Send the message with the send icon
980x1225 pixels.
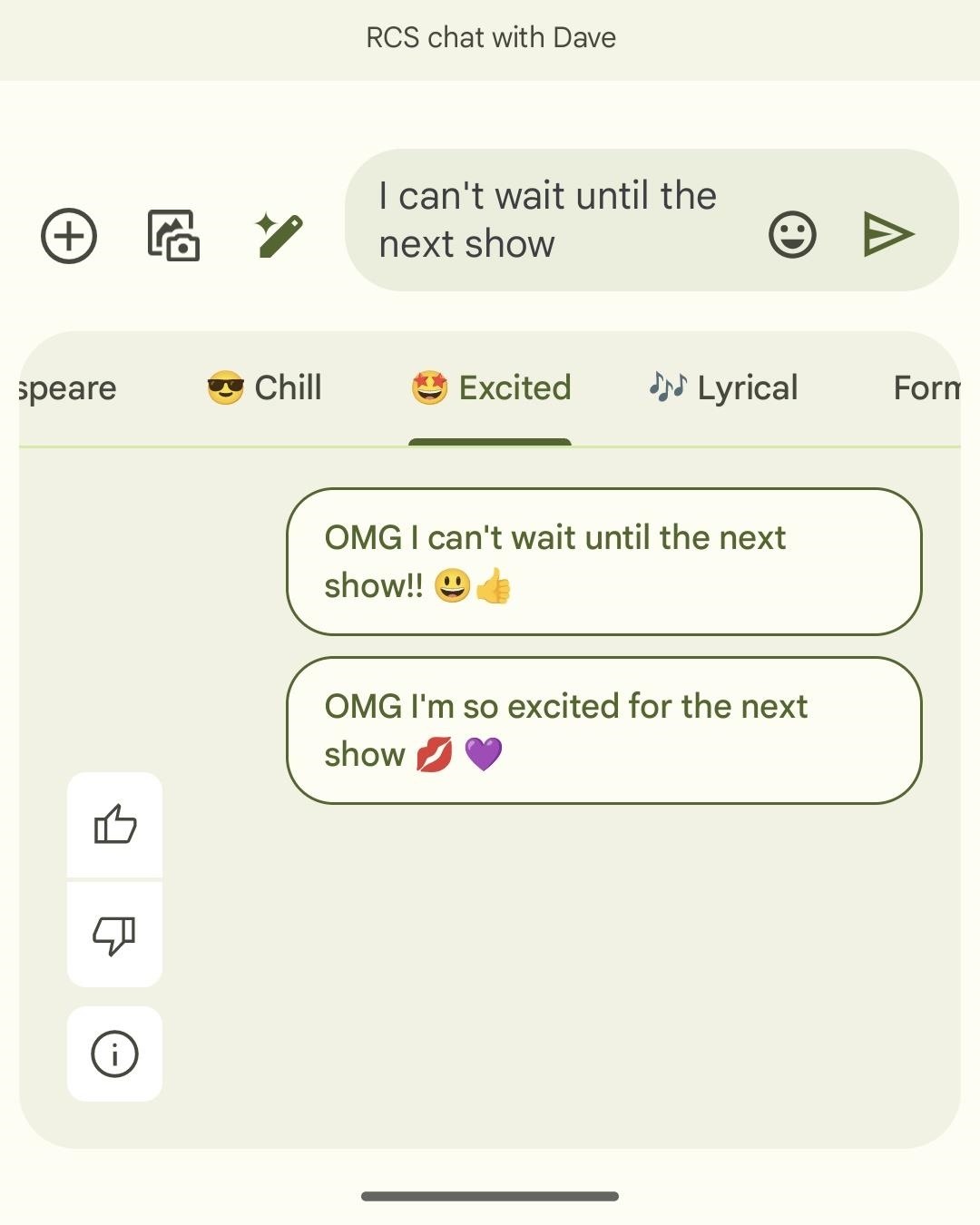887,234
